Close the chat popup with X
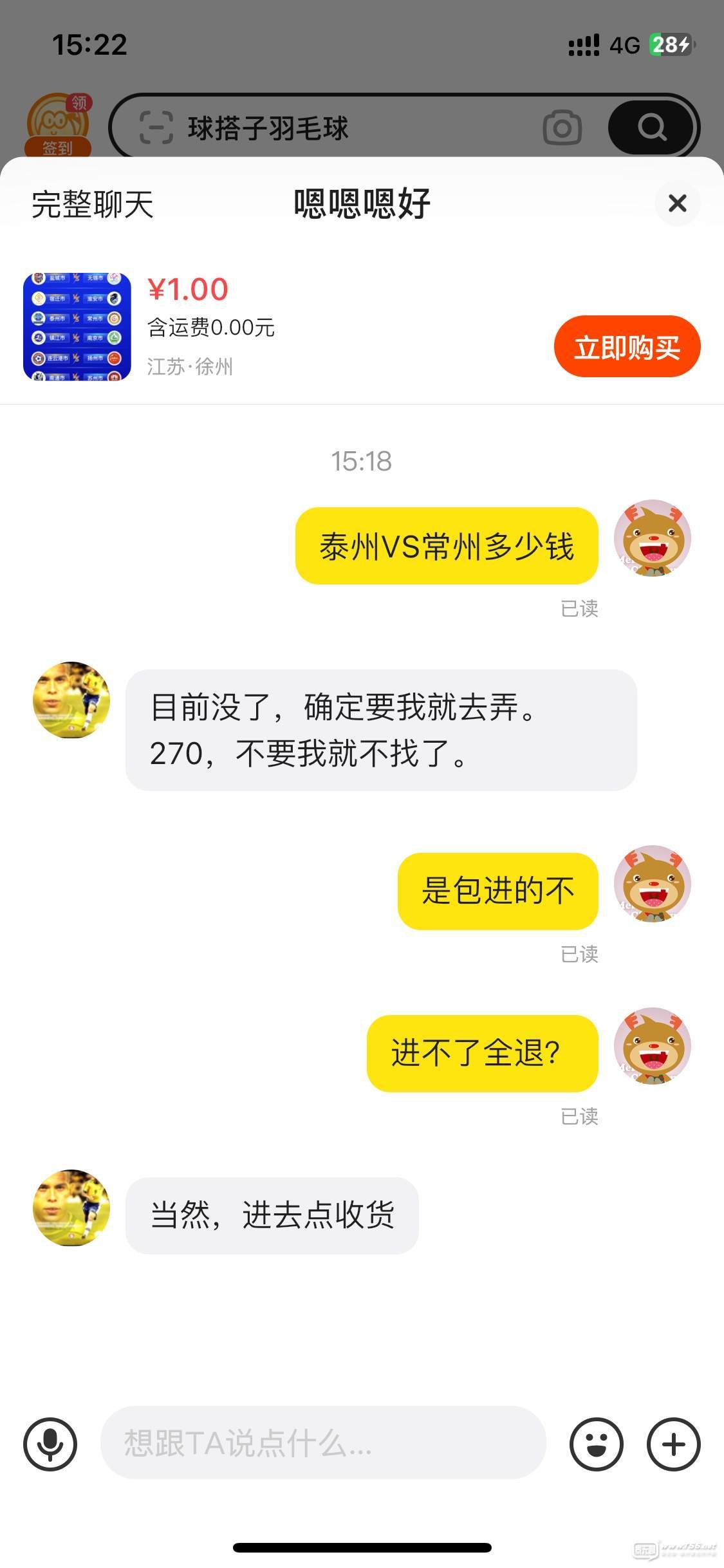 pyautogui.click(x=677, y=203)
